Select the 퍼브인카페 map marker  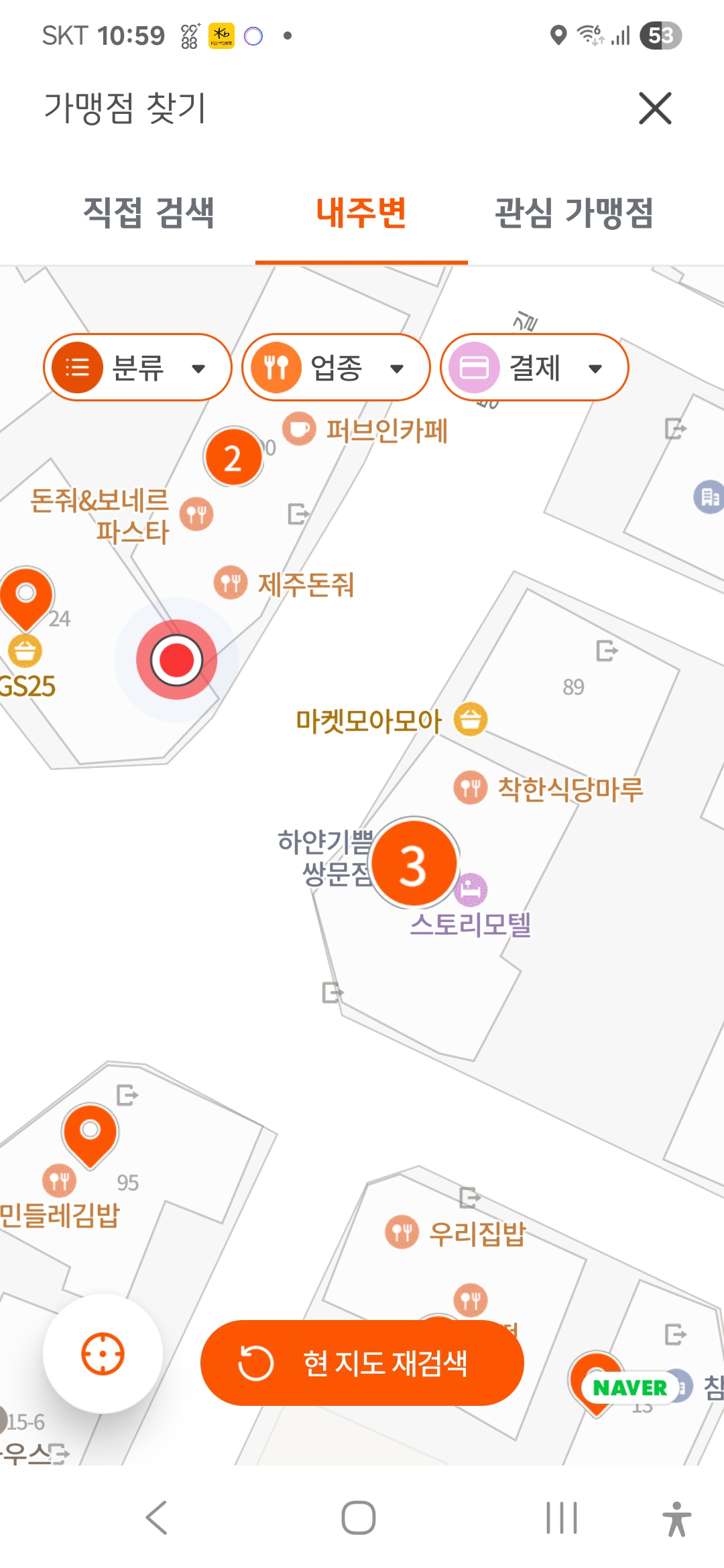[x=299, y=429]
